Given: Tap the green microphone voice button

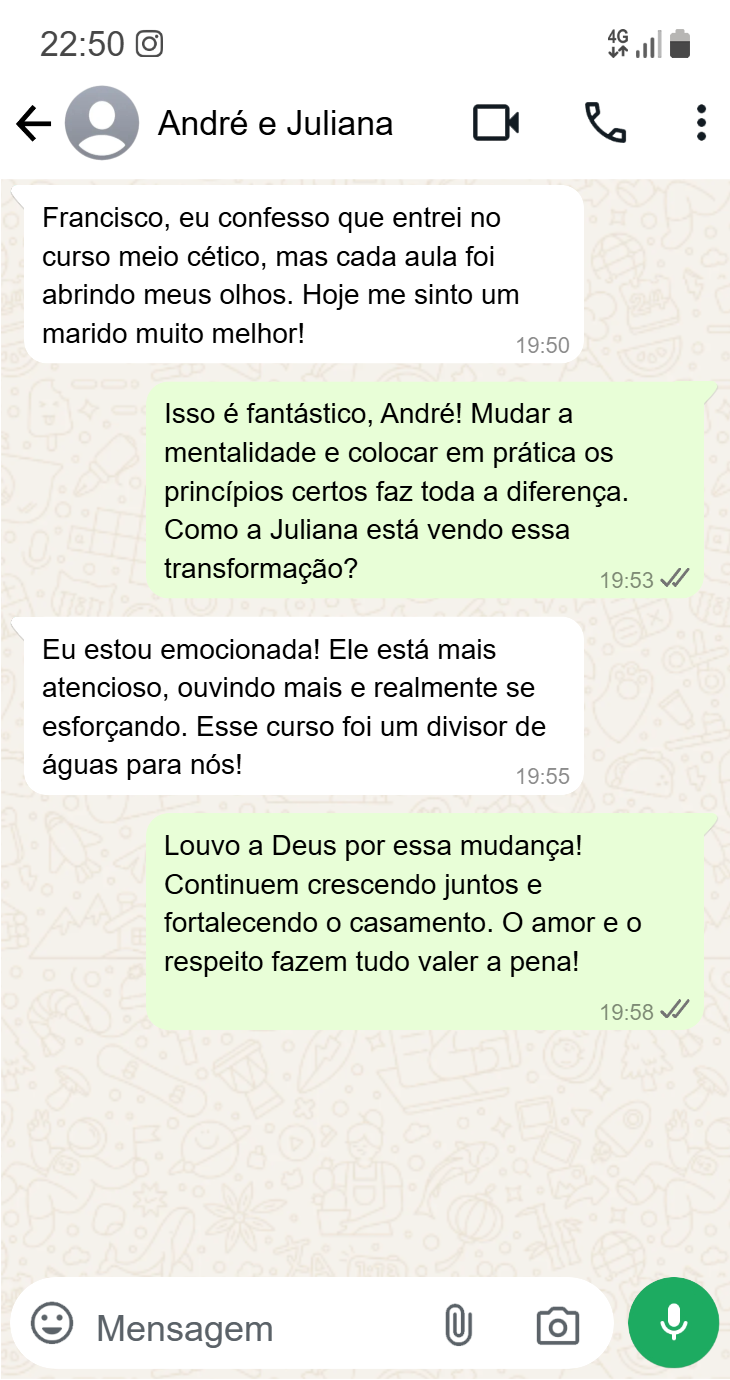Looking at the screenshot, I should (x=673, y=1323).
